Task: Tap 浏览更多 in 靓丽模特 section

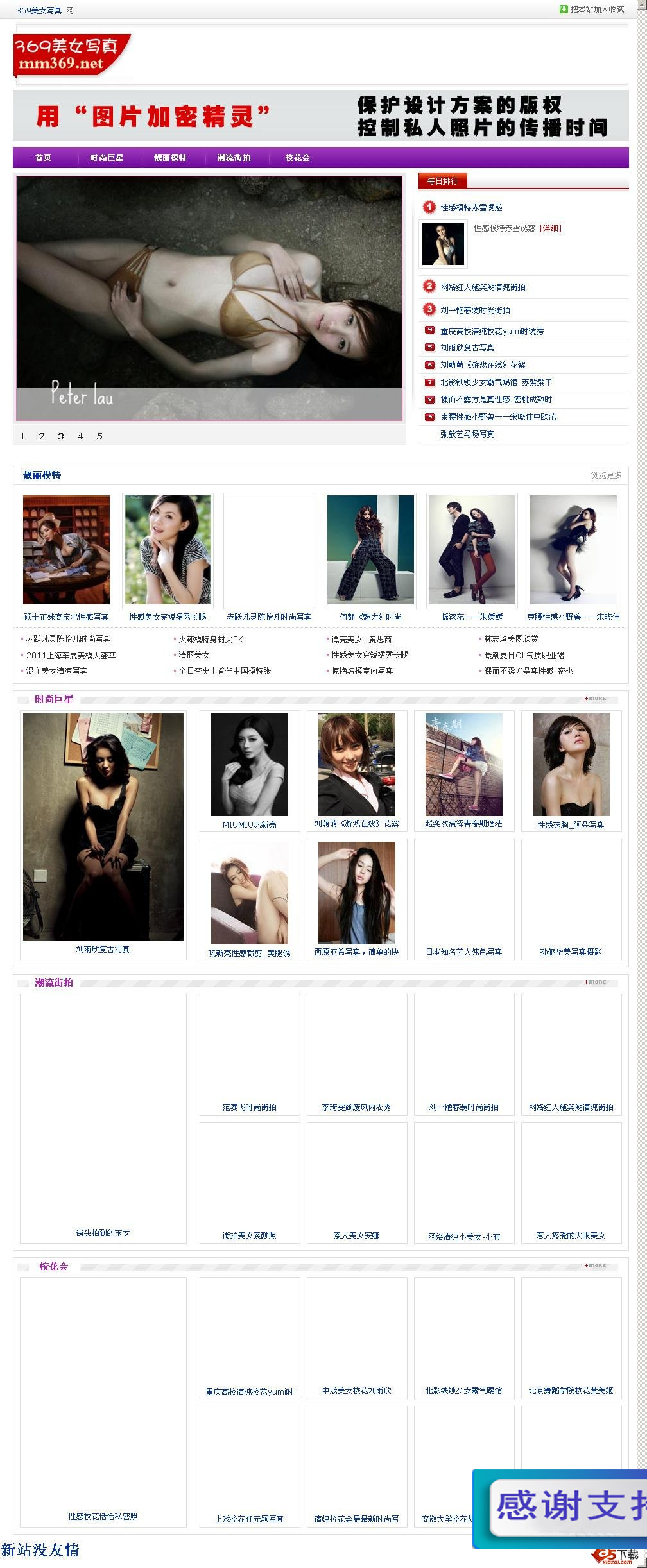Action: coord(605,475)
